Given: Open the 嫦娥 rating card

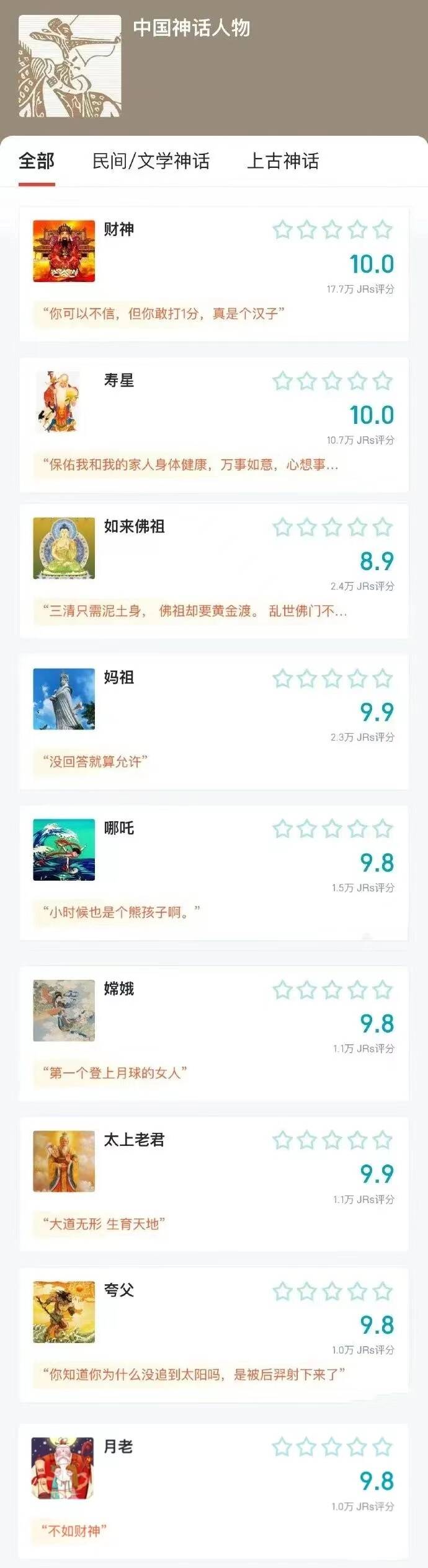Looking at the screenshot, I should (213, 1033).
